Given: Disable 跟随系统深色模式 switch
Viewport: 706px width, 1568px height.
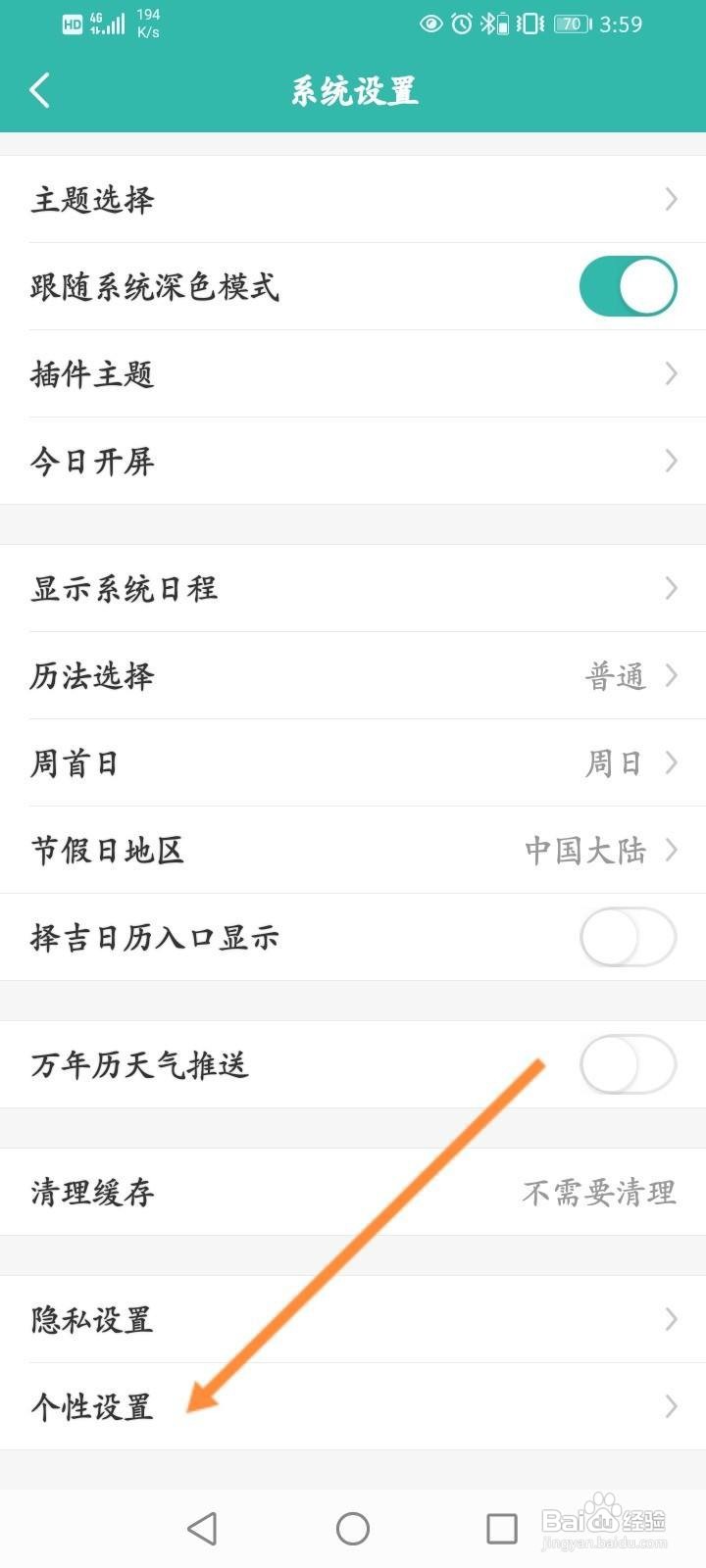Looking at the screenshot, I should (628, 285).
